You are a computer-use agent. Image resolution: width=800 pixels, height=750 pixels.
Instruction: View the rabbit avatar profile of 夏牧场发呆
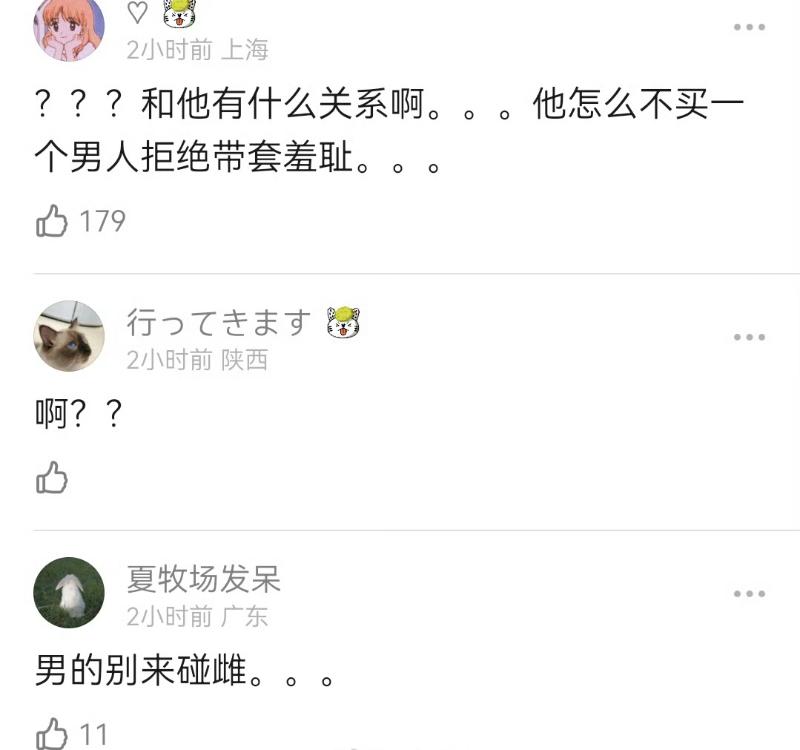[x=69, y=593]
